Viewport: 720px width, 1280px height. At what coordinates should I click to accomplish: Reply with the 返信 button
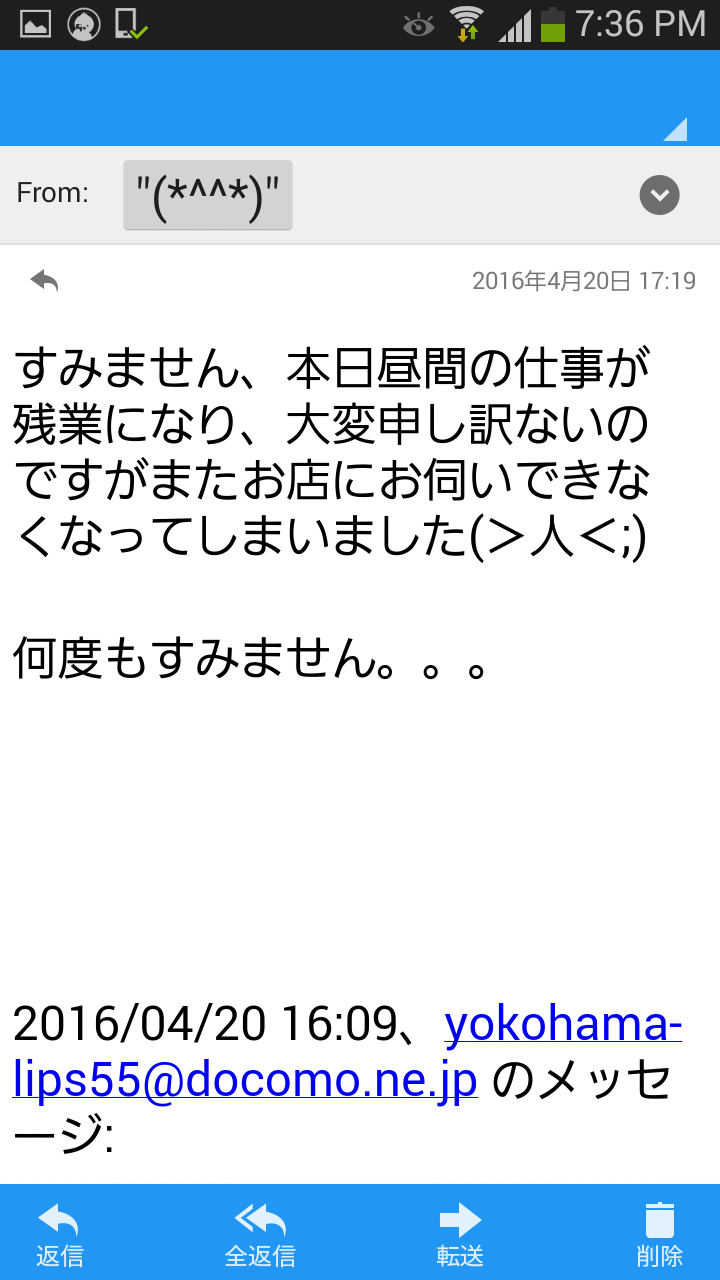pos(60,1234)
